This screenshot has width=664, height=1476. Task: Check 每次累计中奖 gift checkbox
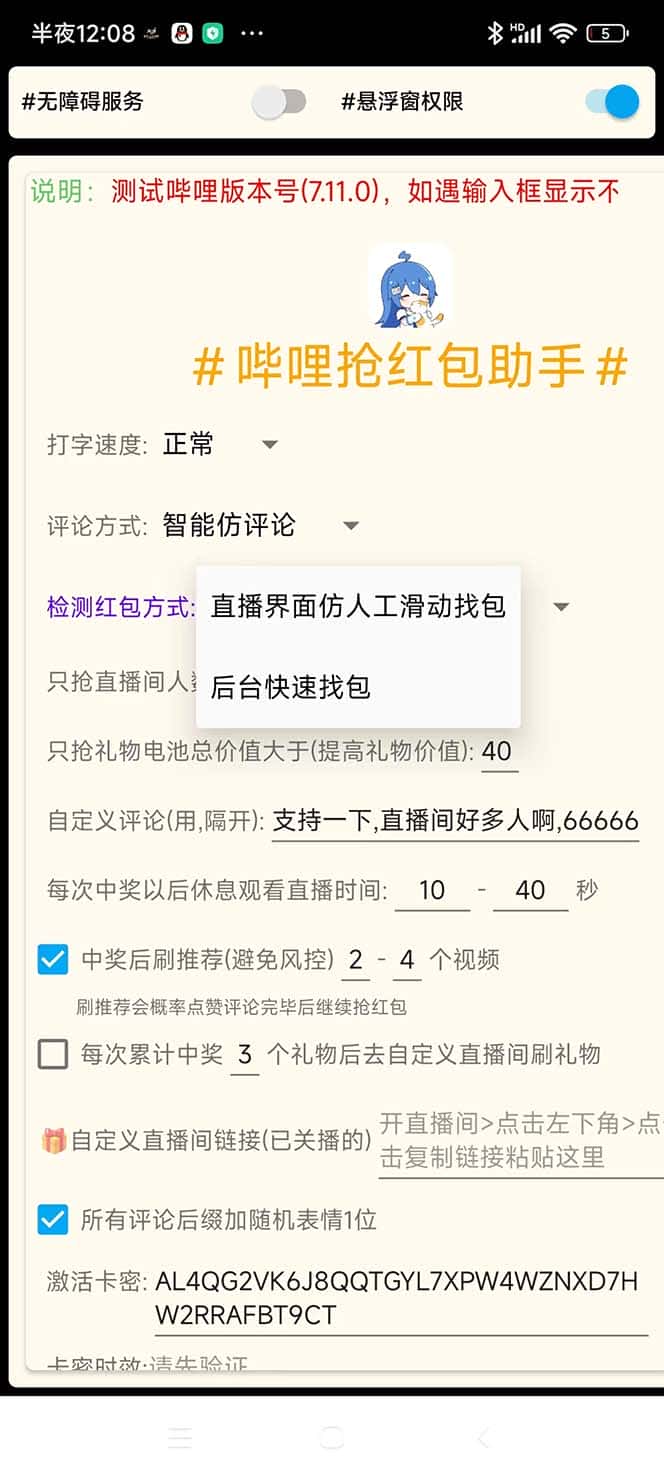tap(53, 1054)
